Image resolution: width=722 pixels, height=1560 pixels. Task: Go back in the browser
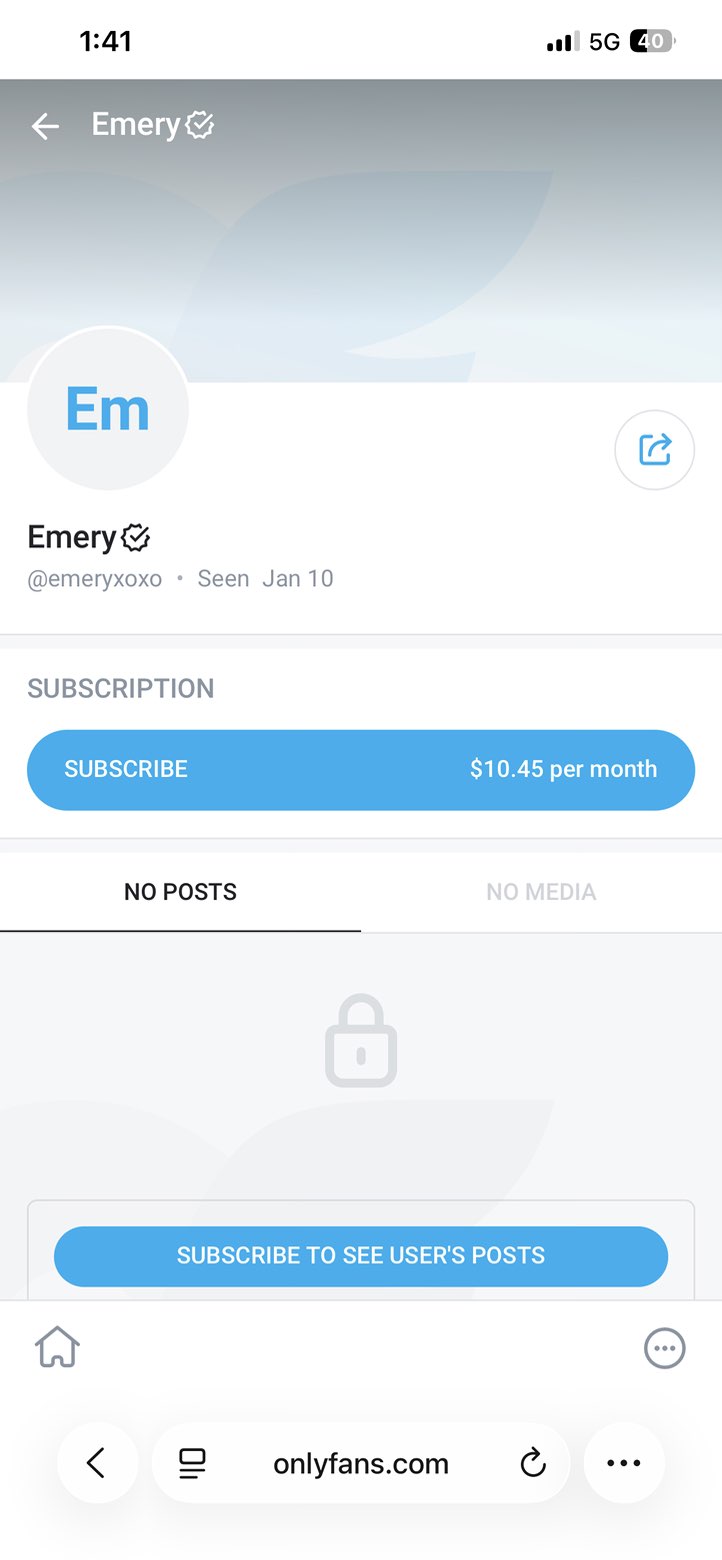pyautogui.click(x=97, y=1463)
